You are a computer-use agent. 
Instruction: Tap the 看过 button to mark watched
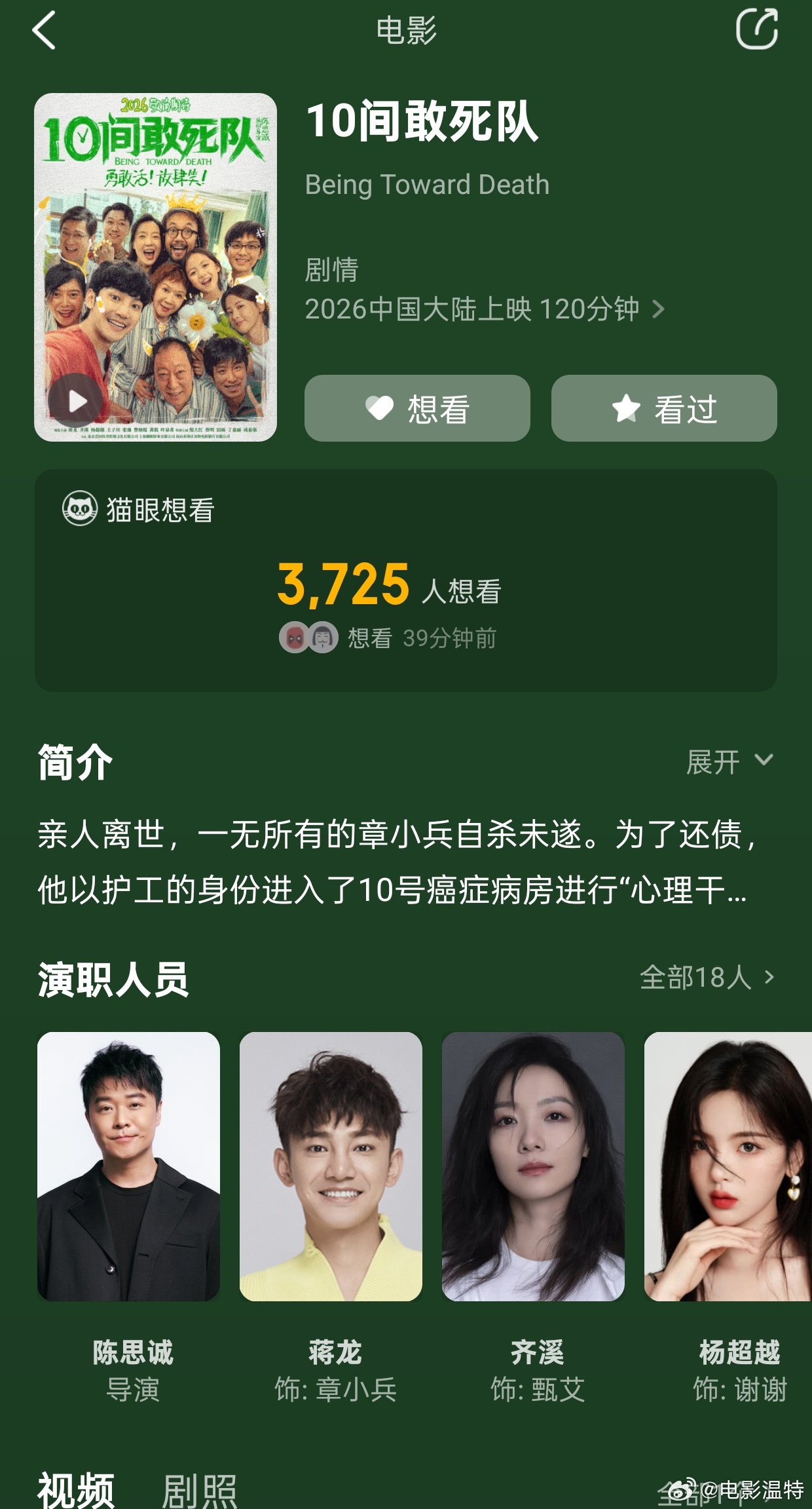[x=664, y=408]
